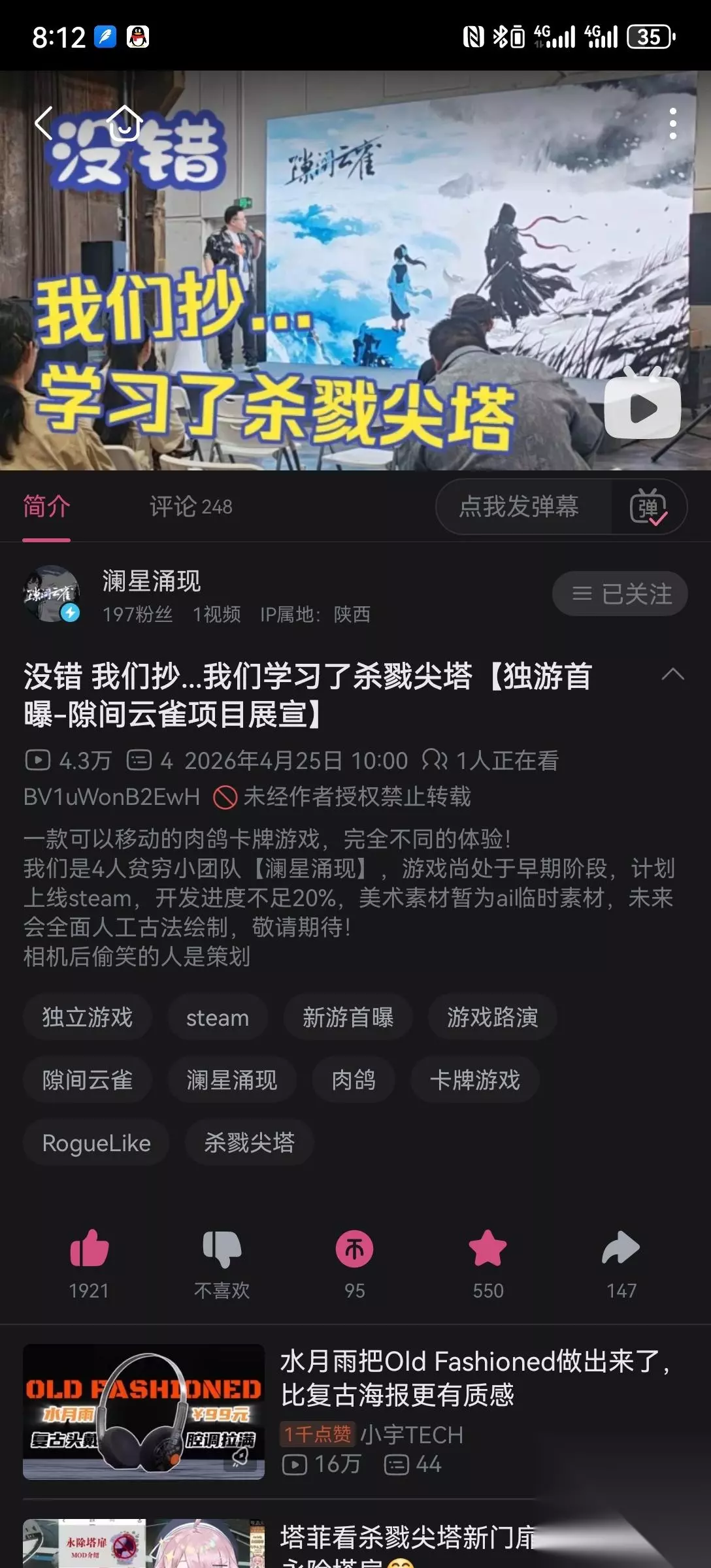Open the 杀戮尖塔 tag
The height and width of the screenshot is (1568, 711).
(x=250, y=1143)
